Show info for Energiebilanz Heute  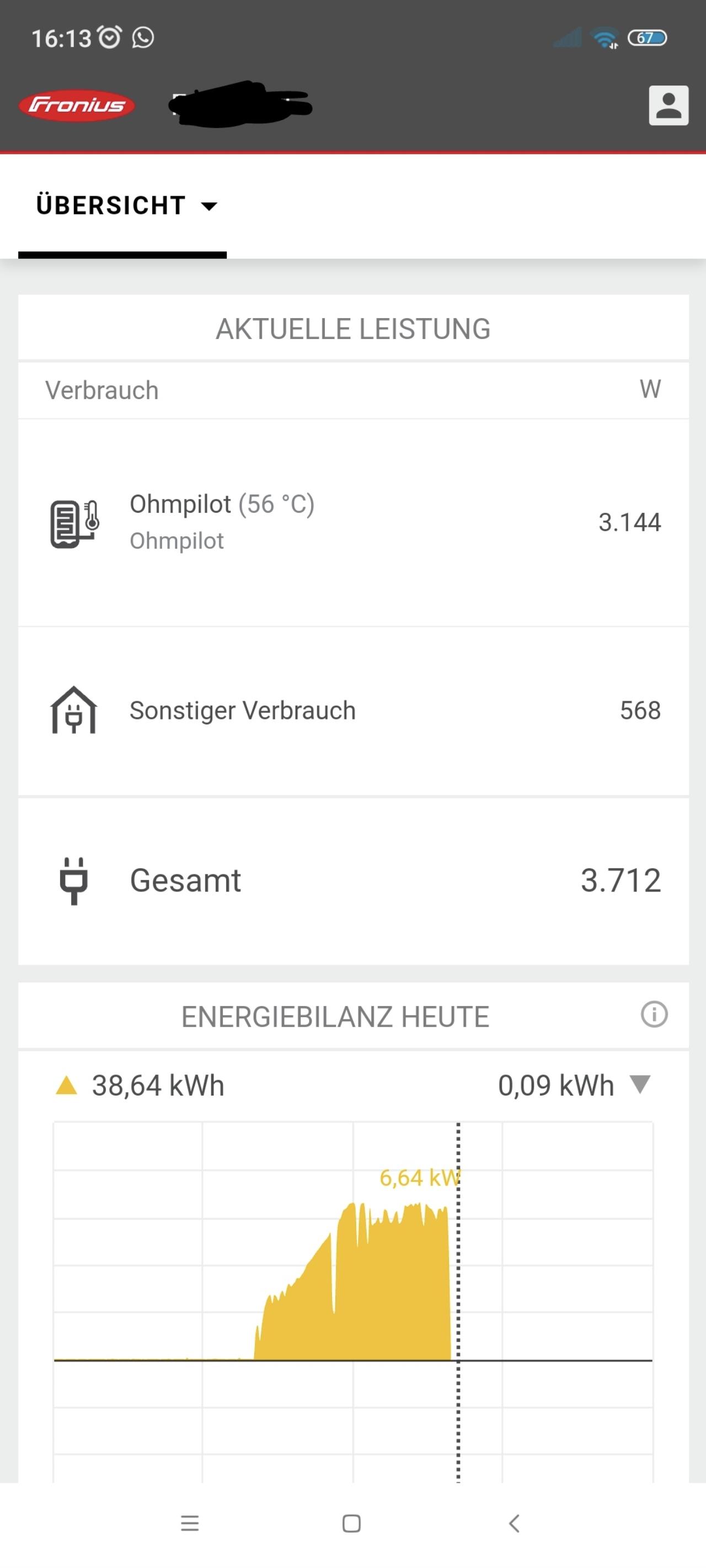(x=654, y=1014)
